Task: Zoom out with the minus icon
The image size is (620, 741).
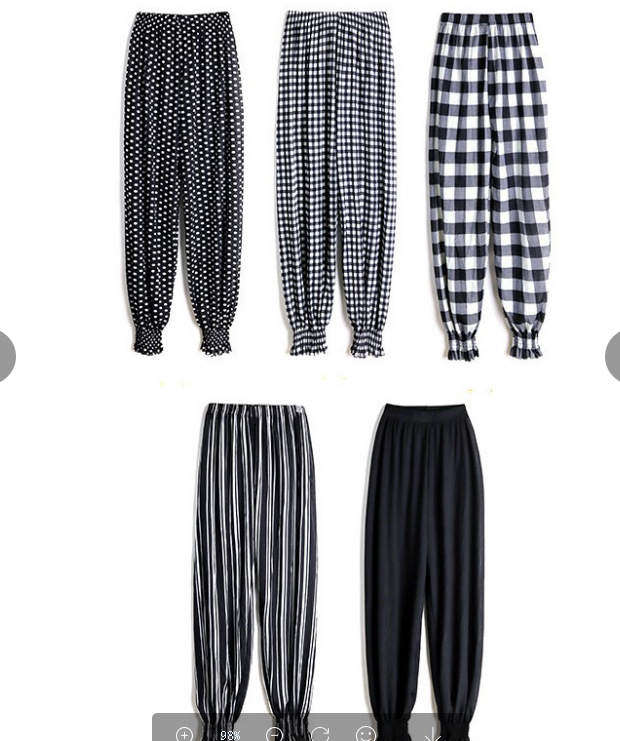Action: tap(275, 735)
